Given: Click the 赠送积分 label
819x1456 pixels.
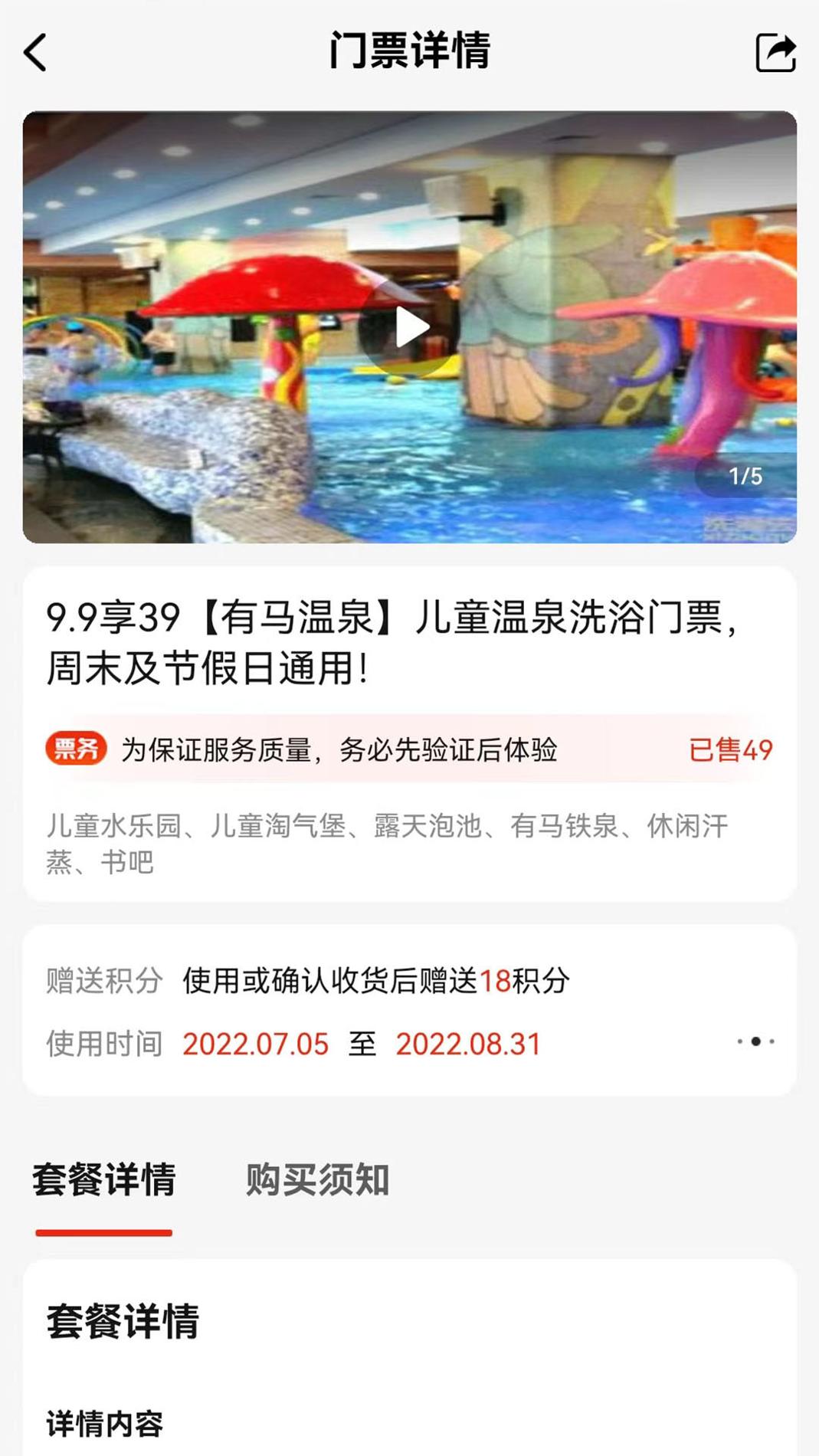Looking at the screenshot, I should pyautogui.click(x=100, y=982).
